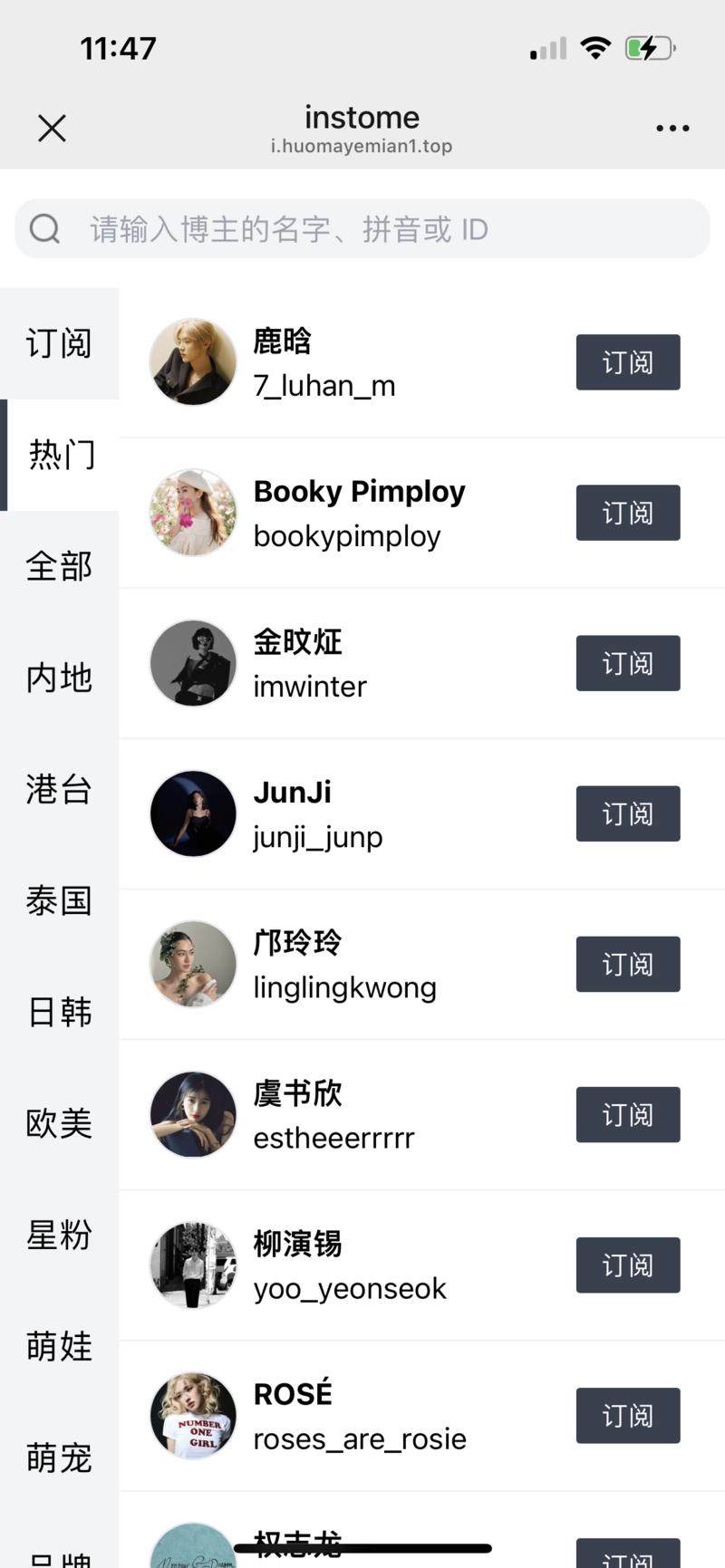Switch to the 日韩 category
This screenshot has width=725, height=1568.
(x=59, y=1013)
